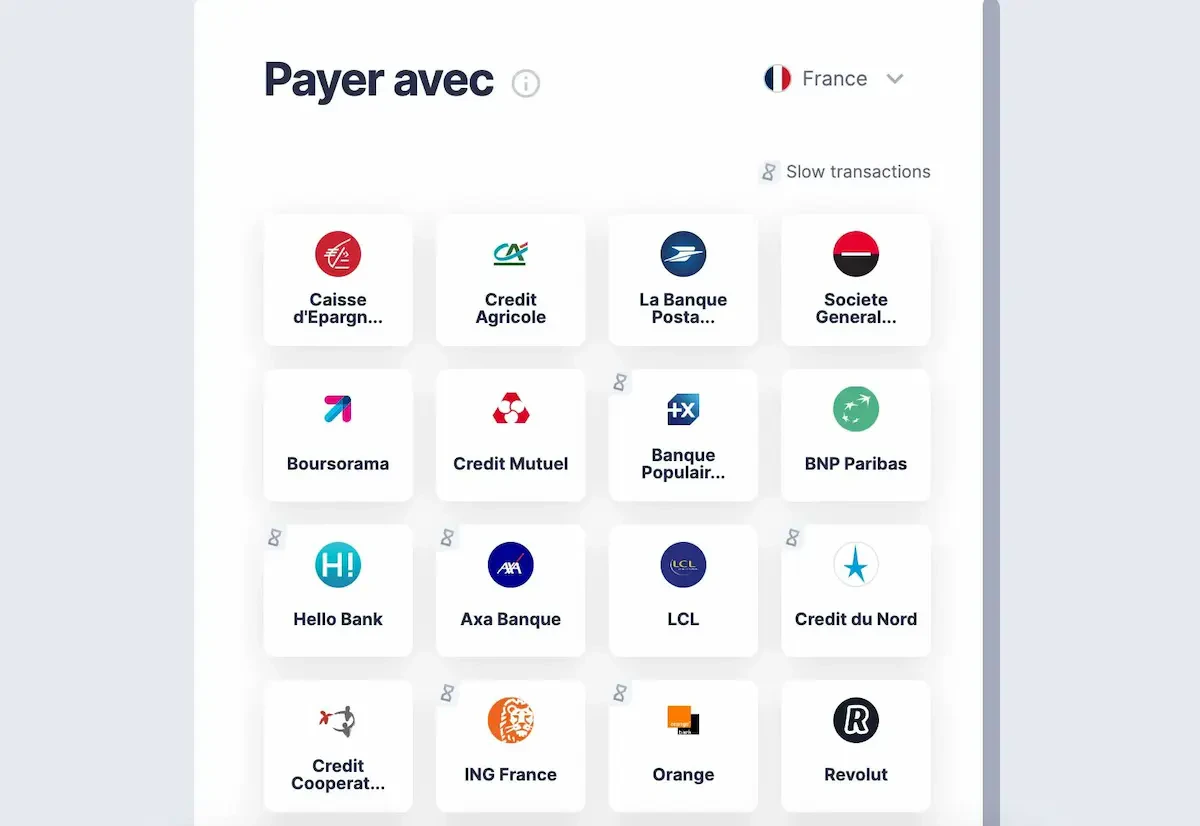This screenshot has width=1200, height=826.
Task: Select Revolut as payment method
Action: point(856,746)
